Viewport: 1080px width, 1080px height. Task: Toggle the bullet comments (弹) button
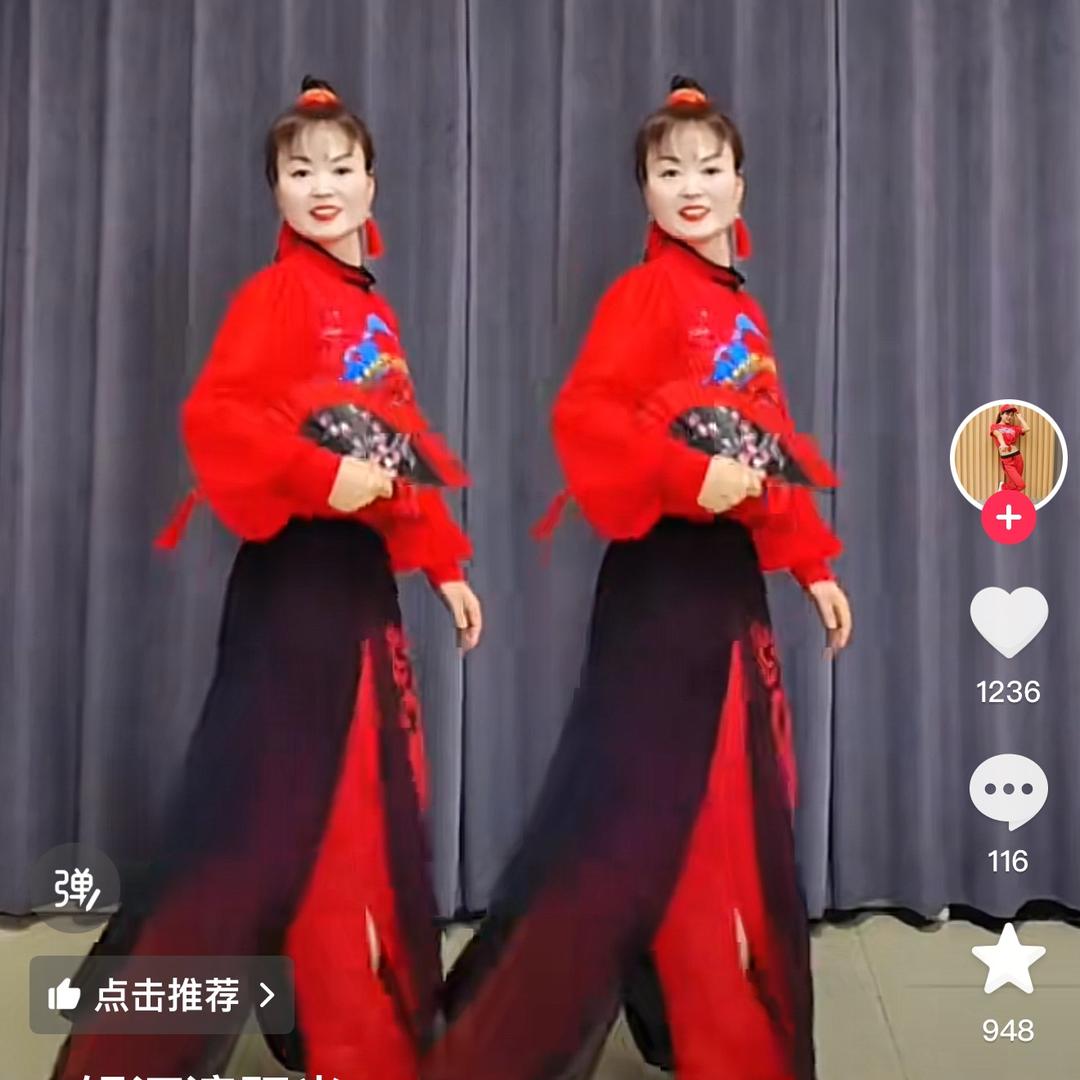(x=75, y=888)
